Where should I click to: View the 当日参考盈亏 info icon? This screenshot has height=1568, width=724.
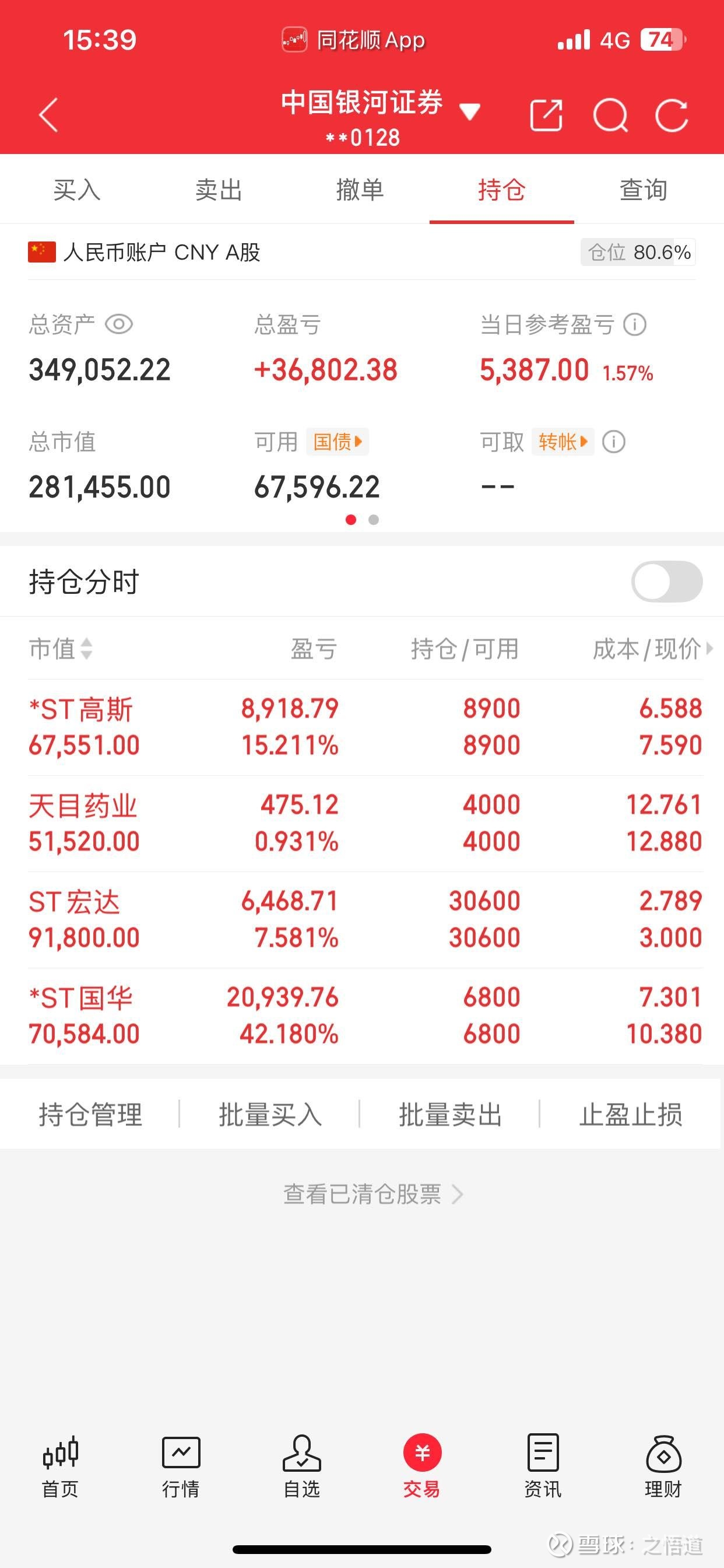pyautogui.click(x=635, y=325)
